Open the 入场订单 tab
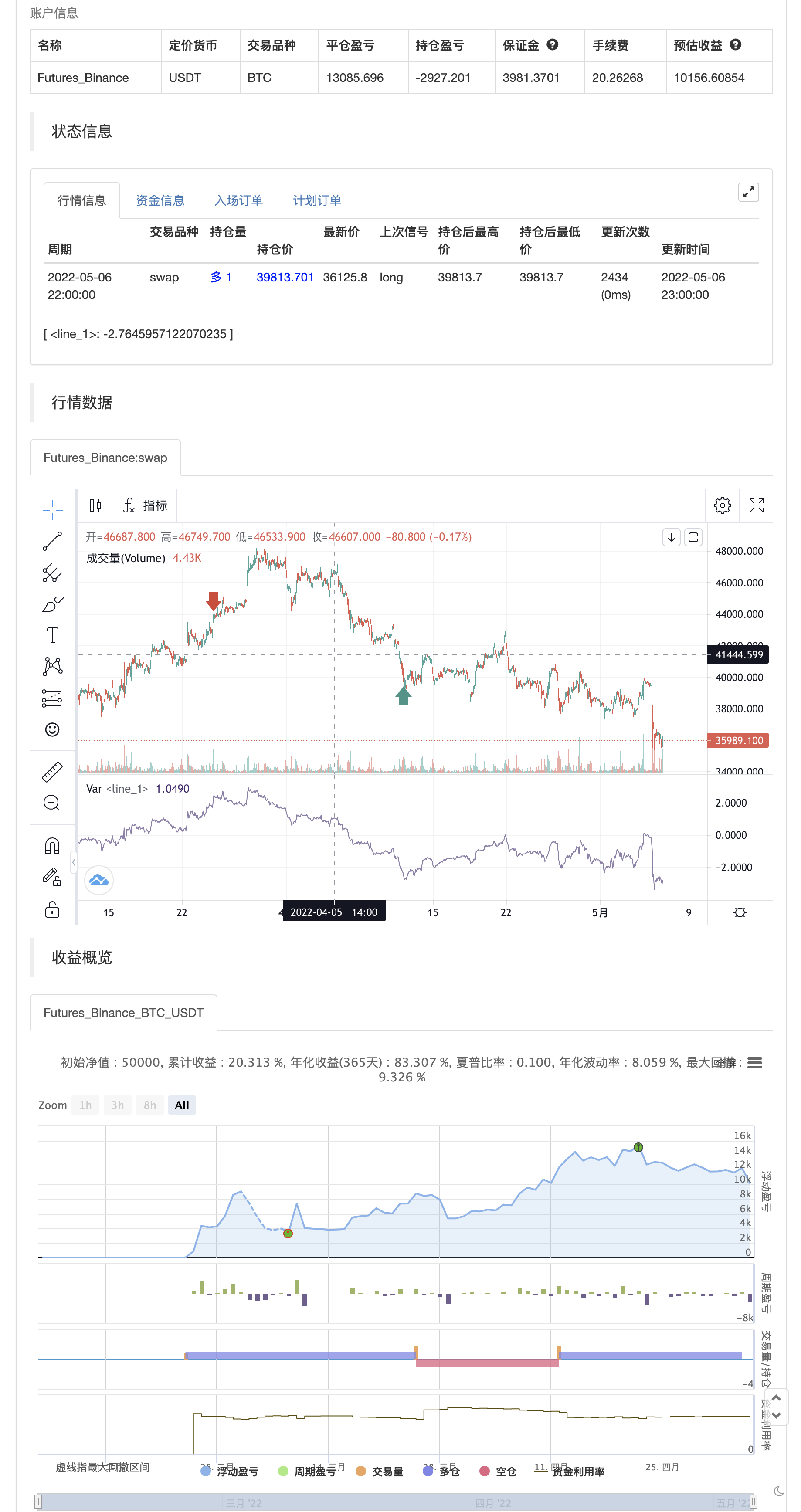801x1512 pixels. (x=238, y=200)
